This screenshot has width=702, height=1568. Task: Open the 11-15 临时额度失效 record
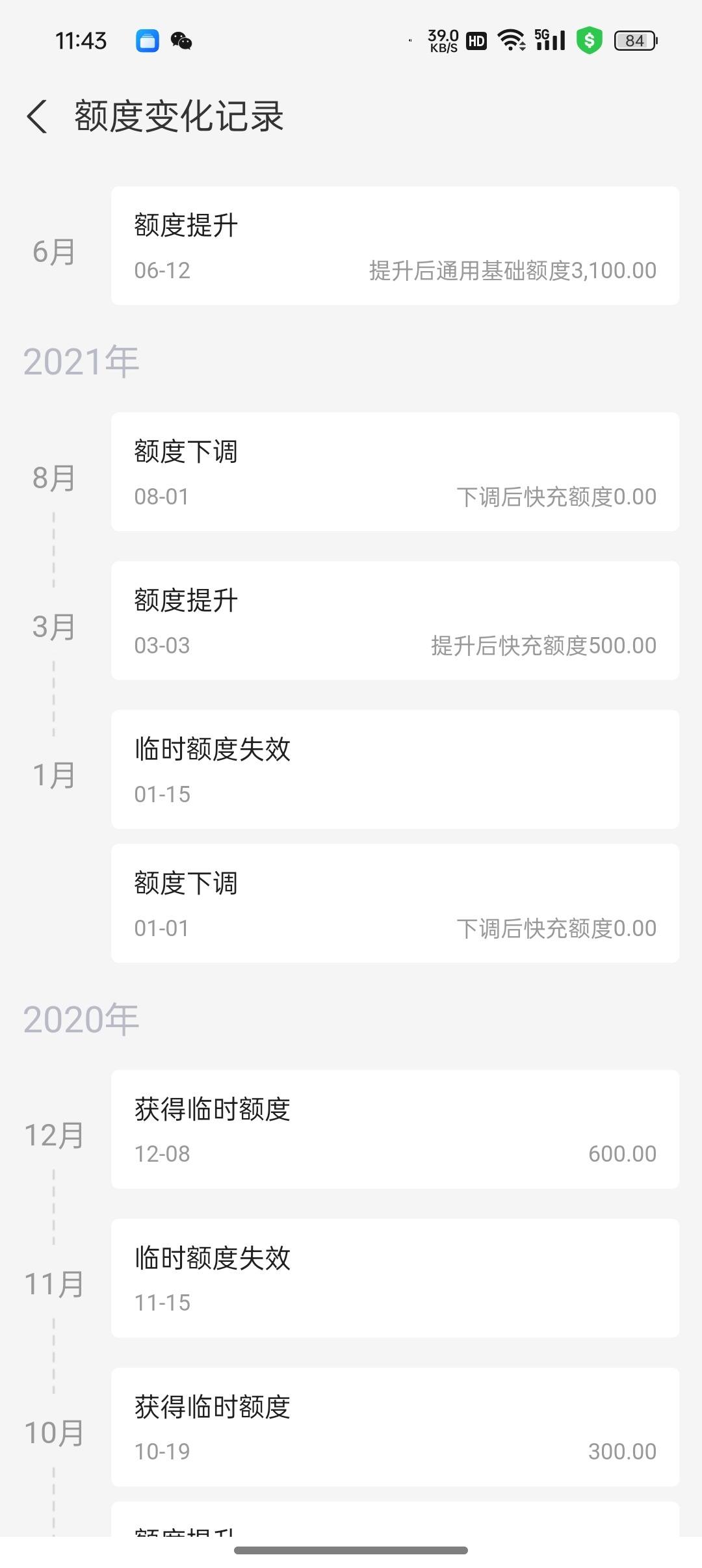(x=395, y=1278)
